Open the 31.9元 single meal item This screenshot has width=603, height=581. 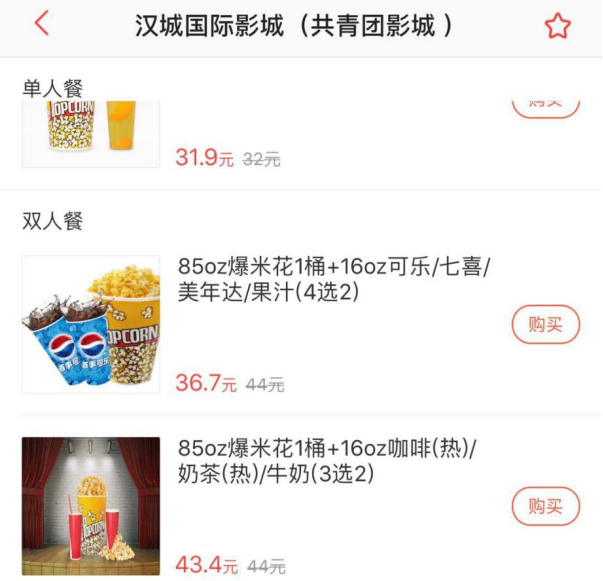[x=92, y=131]
